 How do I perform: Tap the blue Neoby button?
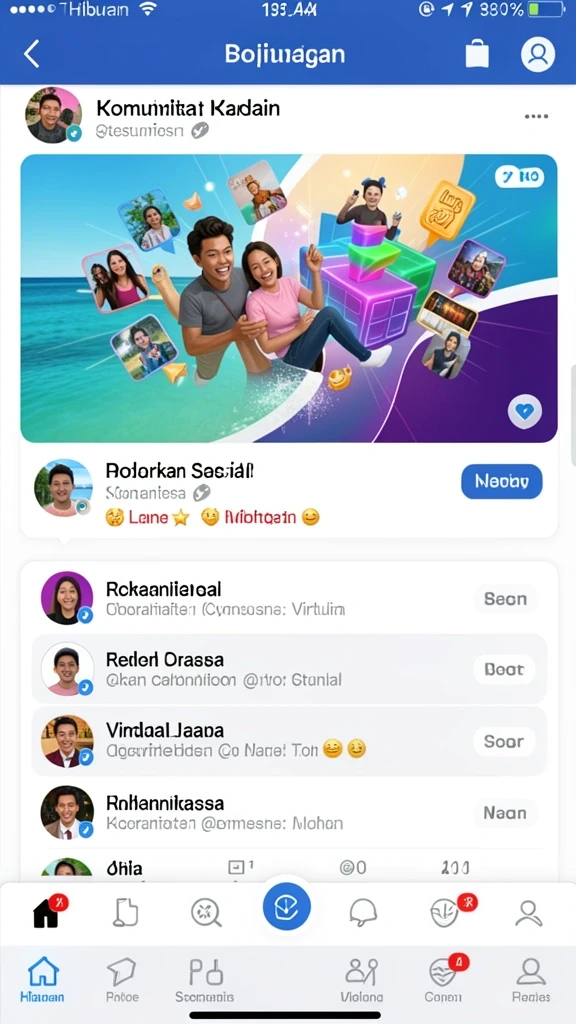point(502,482)
